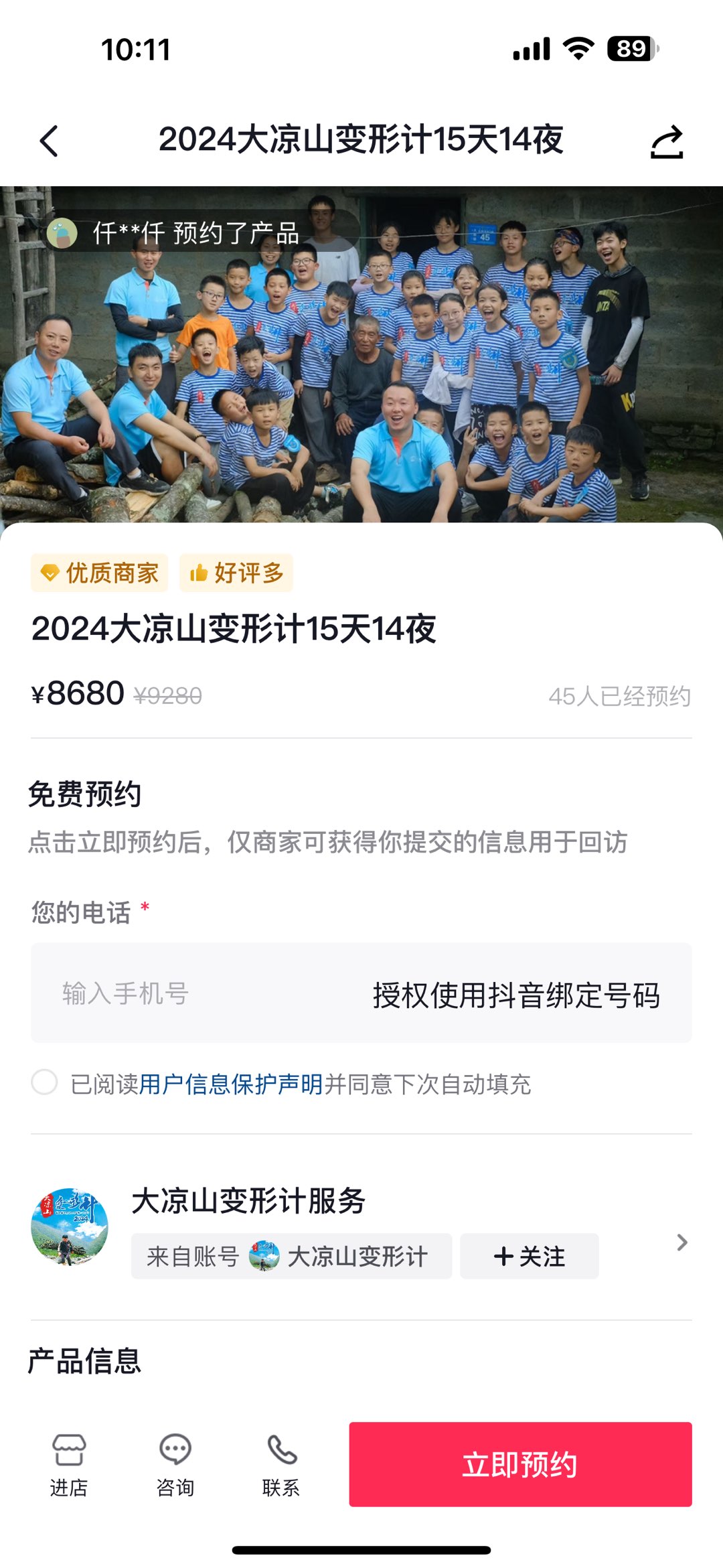This screenshot has width=723, height=1568.
Task: Tap the red 立即预约 button
Action: pyautogui.click(x=520, y=1464)
